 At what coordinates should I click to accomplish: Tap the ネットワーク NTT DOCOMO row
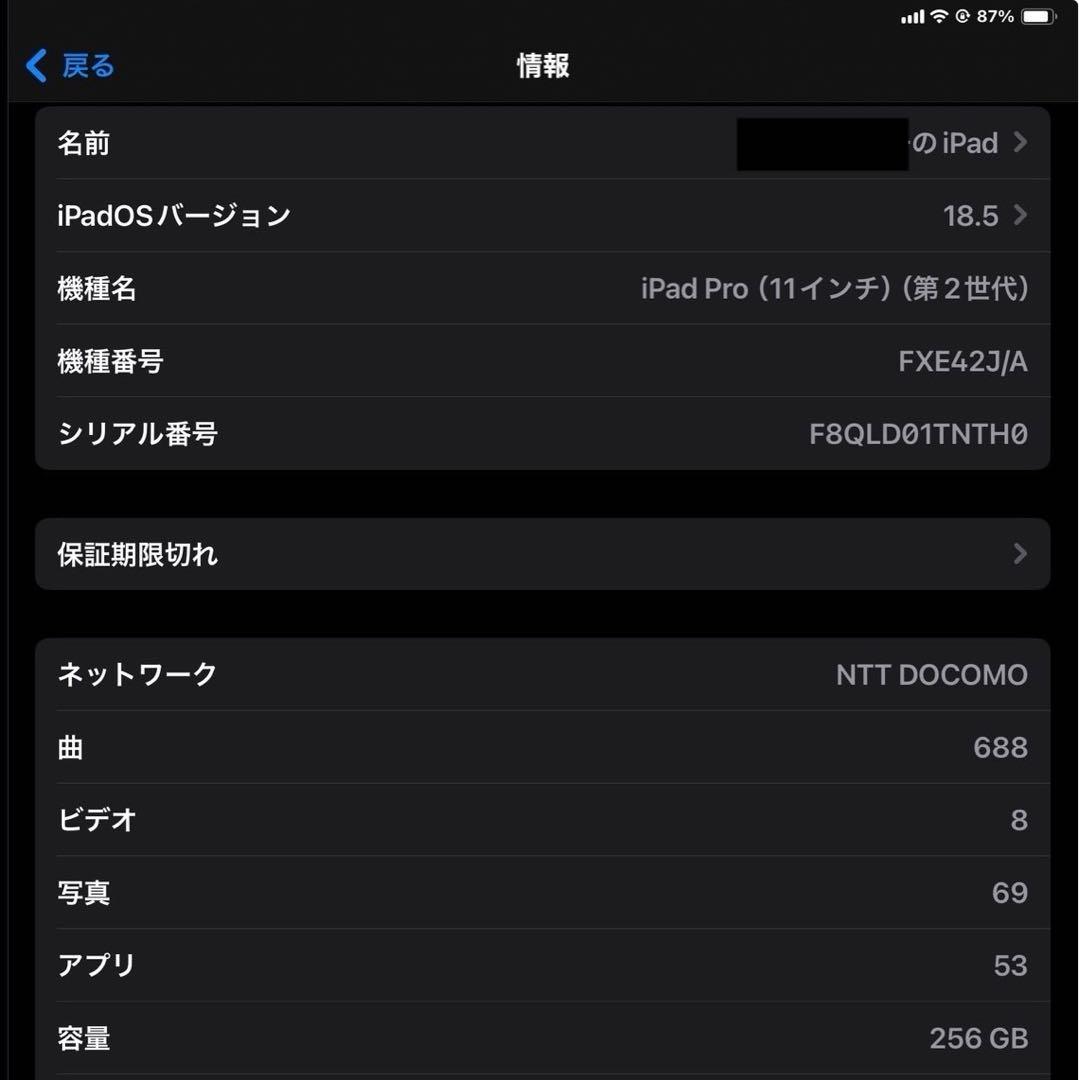(x=540, y=675)
